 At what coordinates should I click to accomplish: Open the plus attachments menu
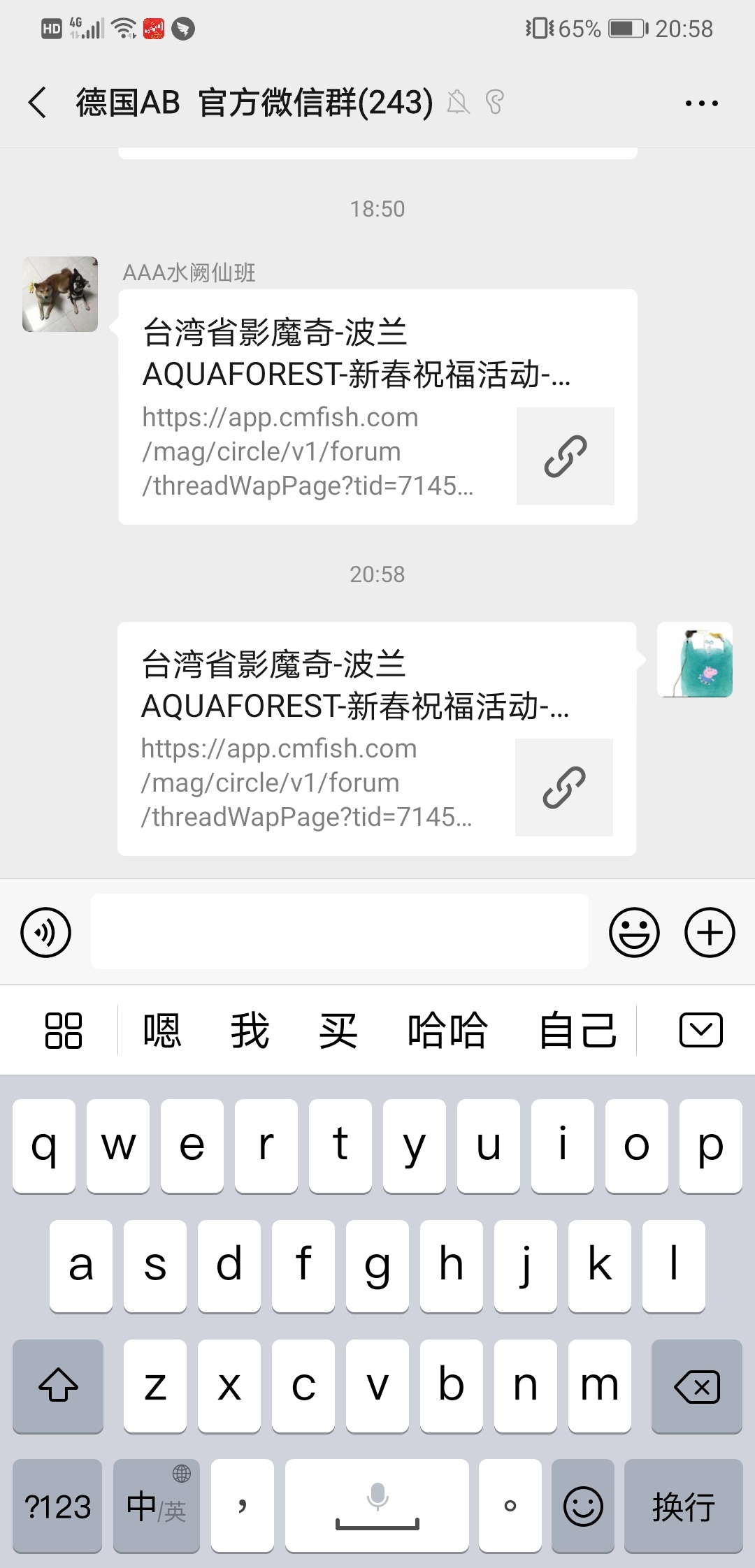tap(710, 932)
